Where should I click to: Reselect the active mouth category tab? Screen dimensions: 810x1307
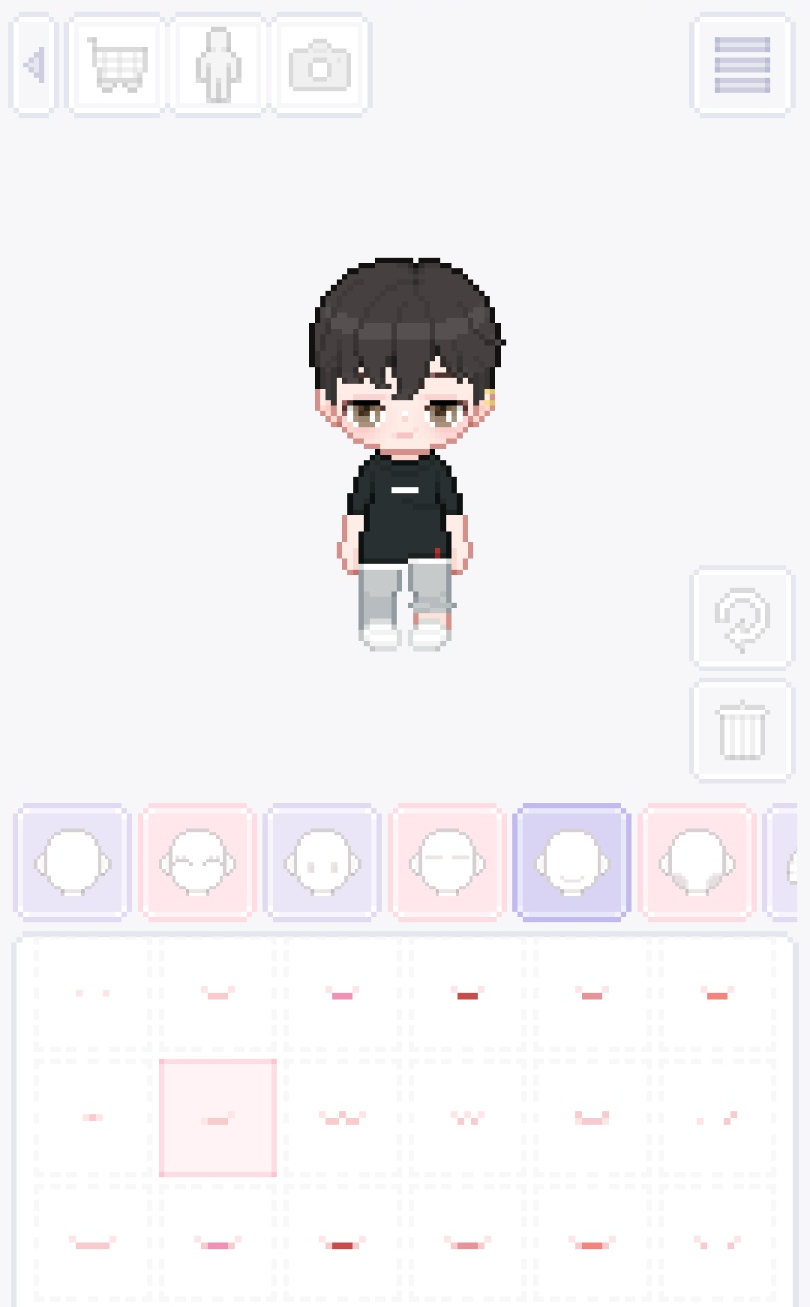coord(570,862)
